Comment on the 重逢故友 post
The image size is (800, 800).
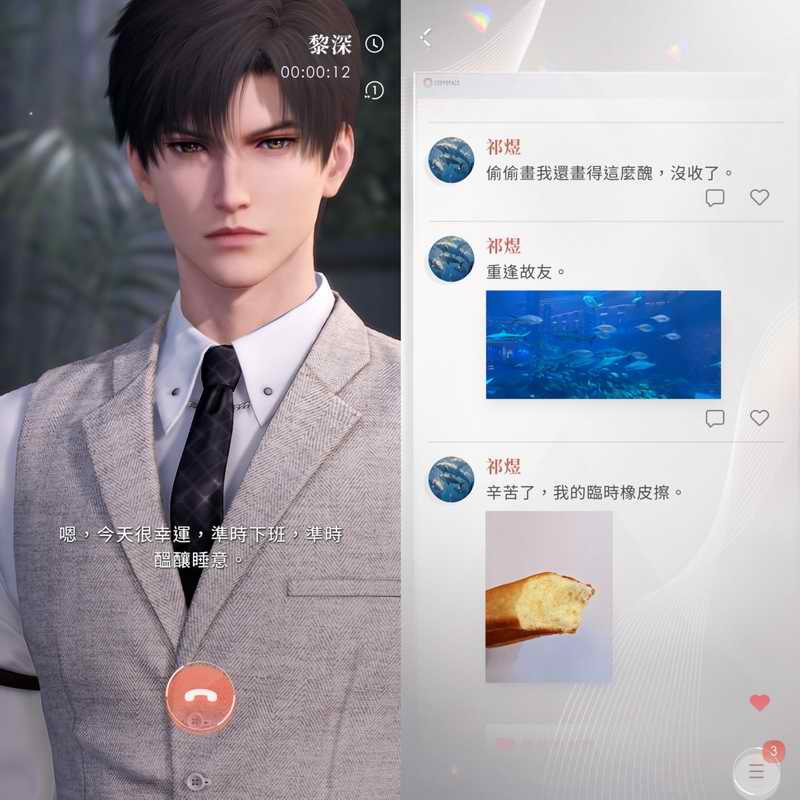click(715, 418)
